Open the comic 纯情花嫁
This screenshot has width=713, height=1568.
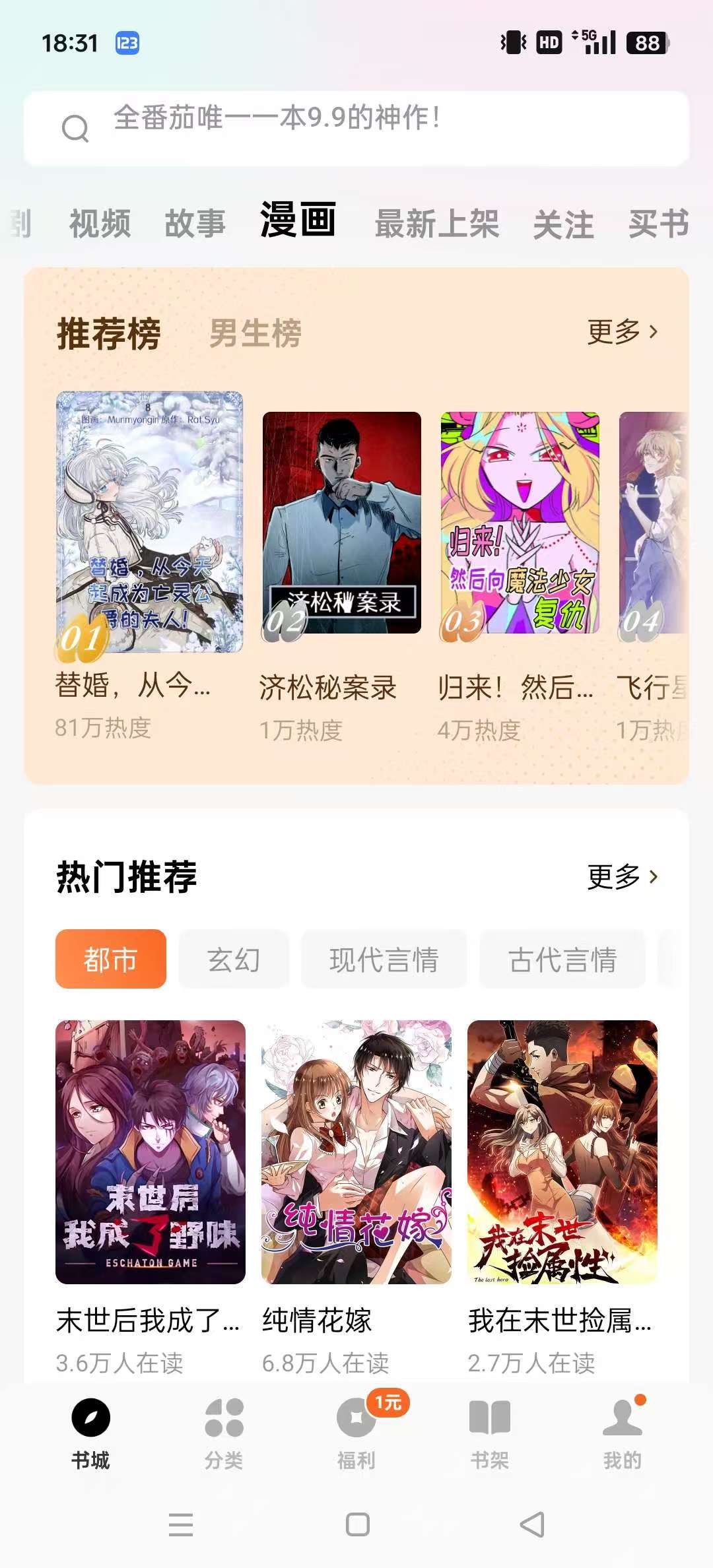coord(356,1152)
